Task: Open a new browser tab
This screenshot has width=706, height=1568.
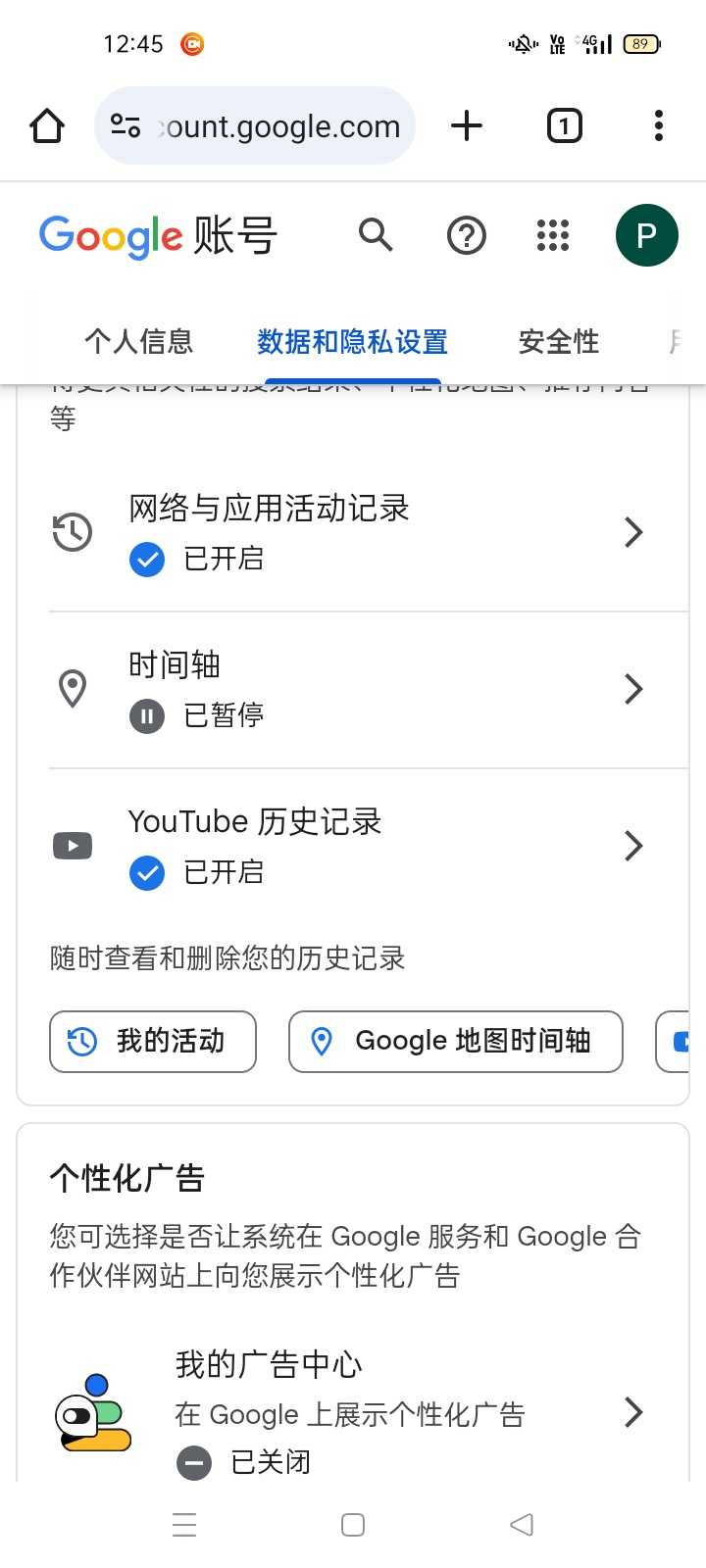Action: click(467, 126)
